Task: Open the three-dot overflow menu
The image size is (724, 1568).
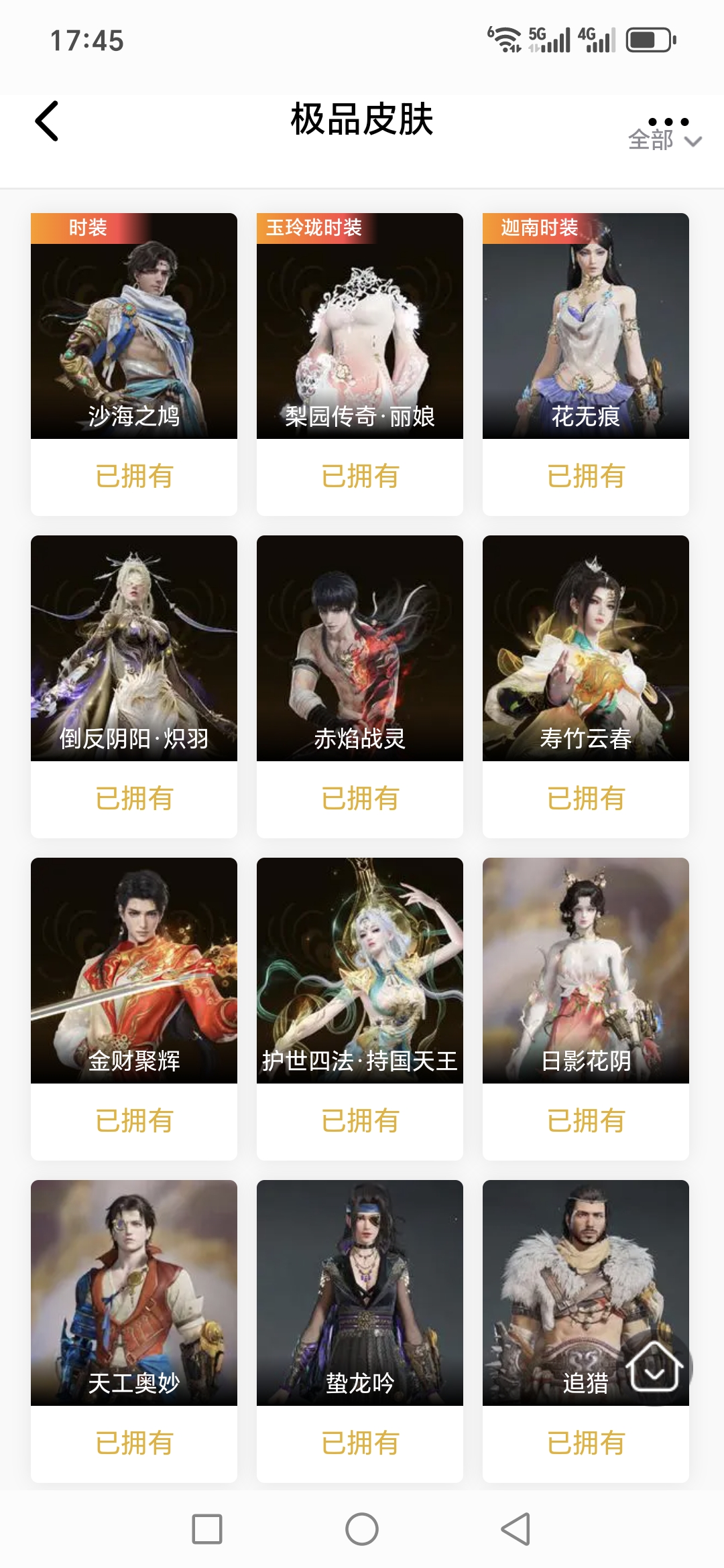Action: pos(668,121)
